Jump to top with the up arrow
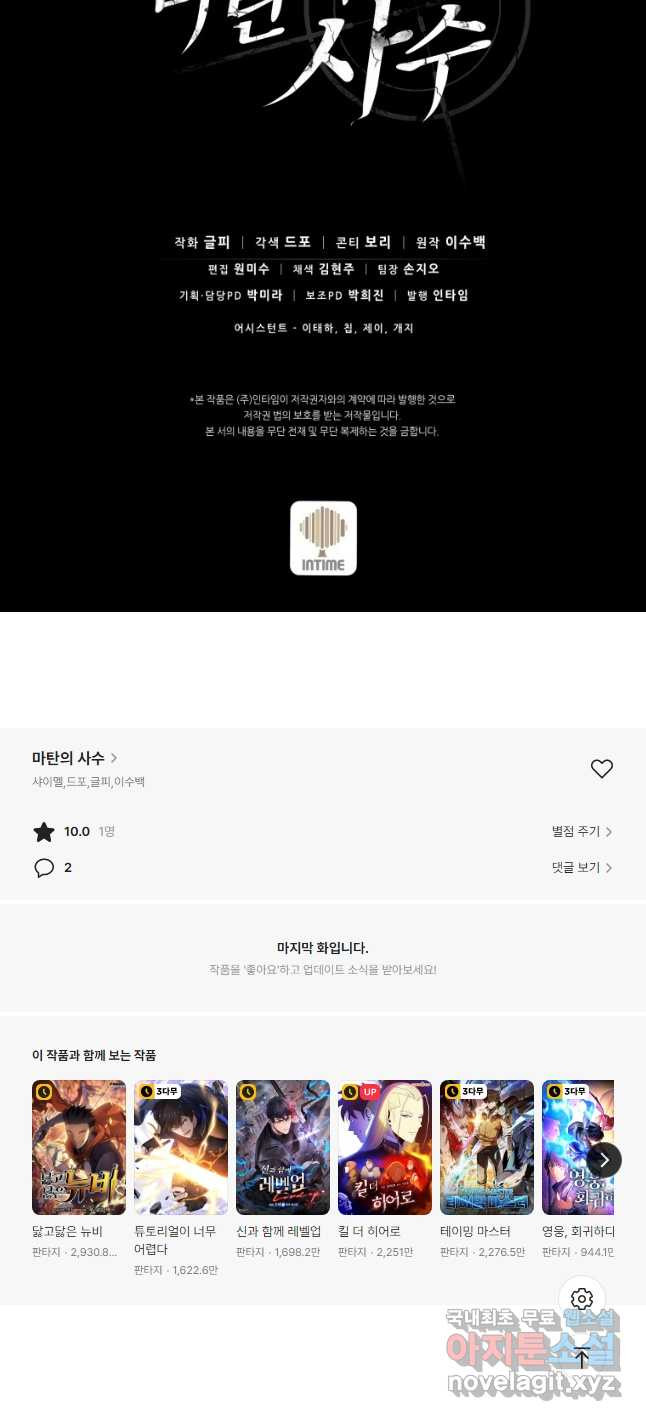Screen dimensions: 646x1421 pos(582,1358)
